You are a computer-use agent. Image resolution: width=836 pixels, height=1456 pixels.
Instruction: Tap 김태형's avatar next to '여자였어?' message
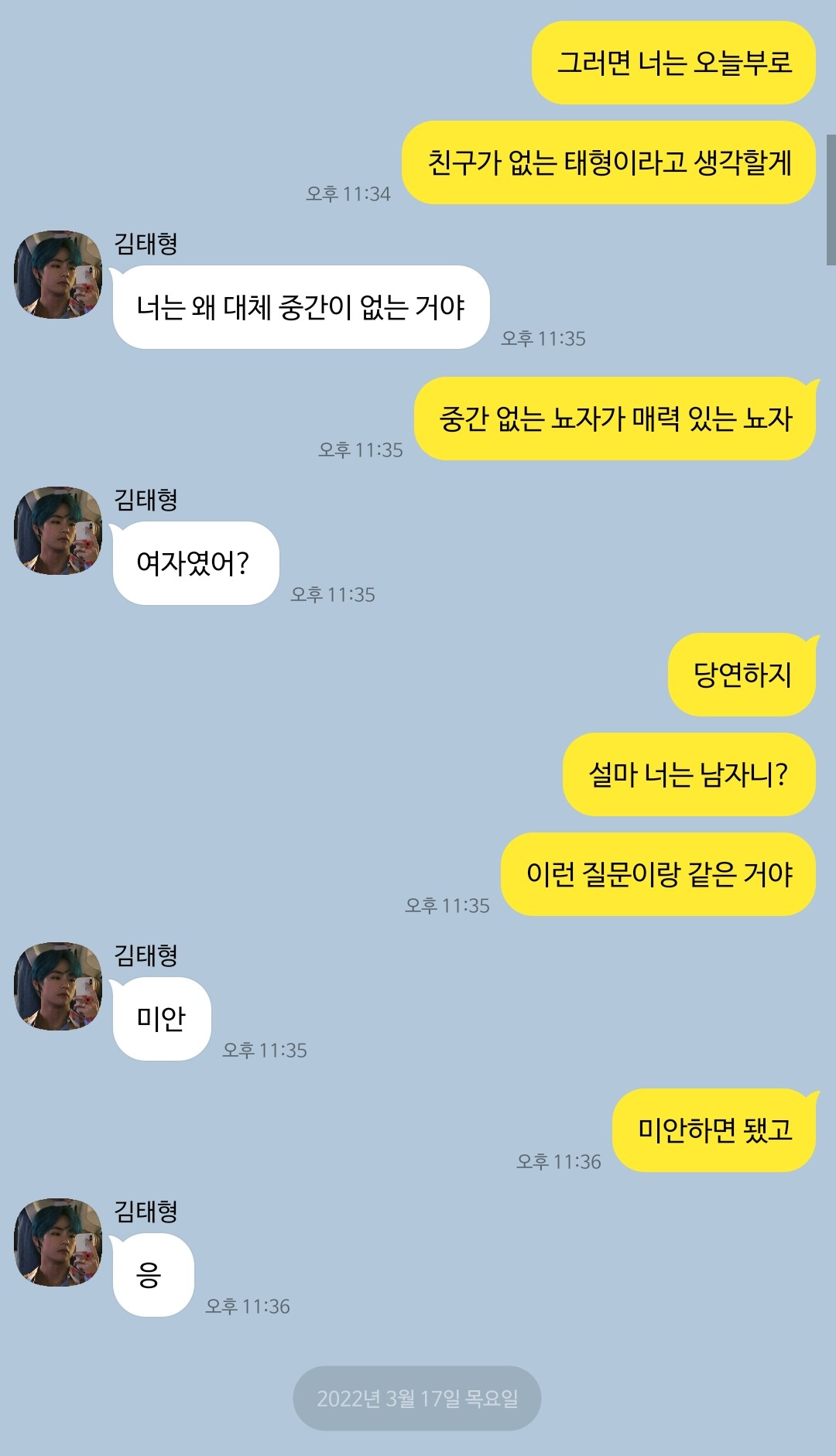58,531
